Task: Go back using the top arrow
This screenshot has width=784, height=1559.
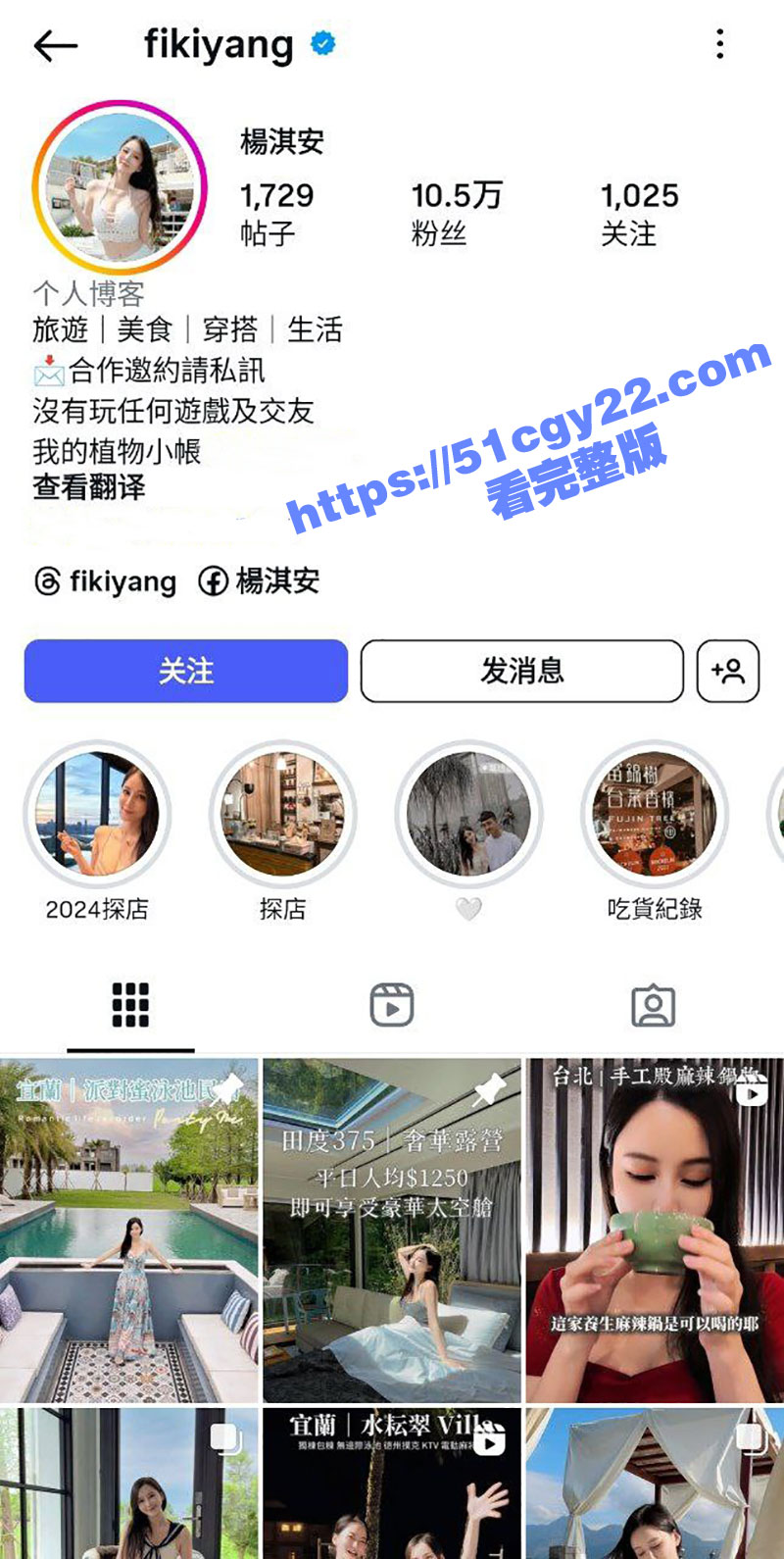Action: tap(56, 45)
